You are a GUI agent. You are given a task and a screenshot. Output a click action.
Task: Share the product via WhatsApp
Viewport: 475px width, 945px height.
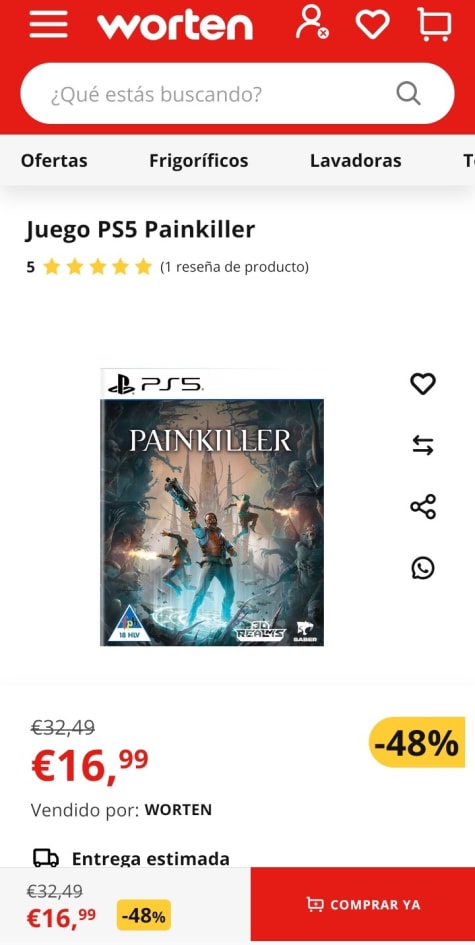[423, 568]
